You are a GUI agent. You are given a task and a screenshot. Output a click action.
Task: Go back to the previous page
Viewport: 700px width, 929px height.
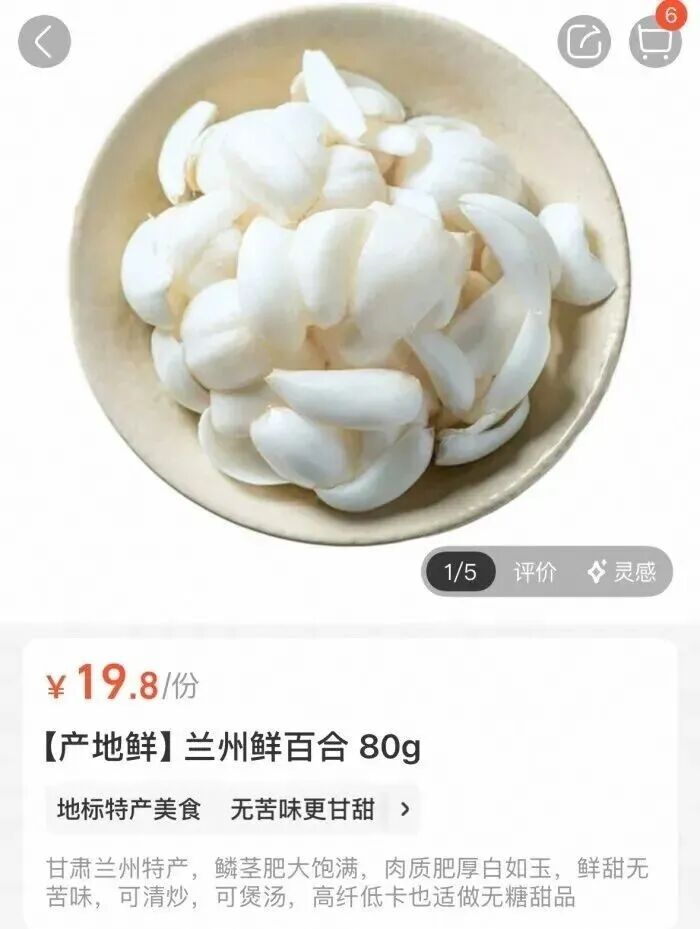pyautogui.click(x=44, y=42)
